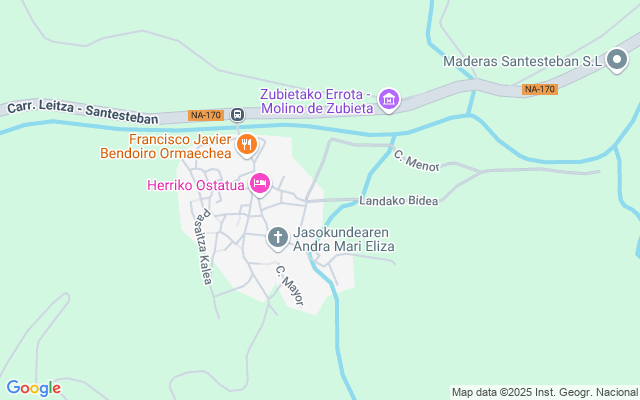Open the Jasokundearen Andra Mari Eliza church pin

[x=278, y=238]
